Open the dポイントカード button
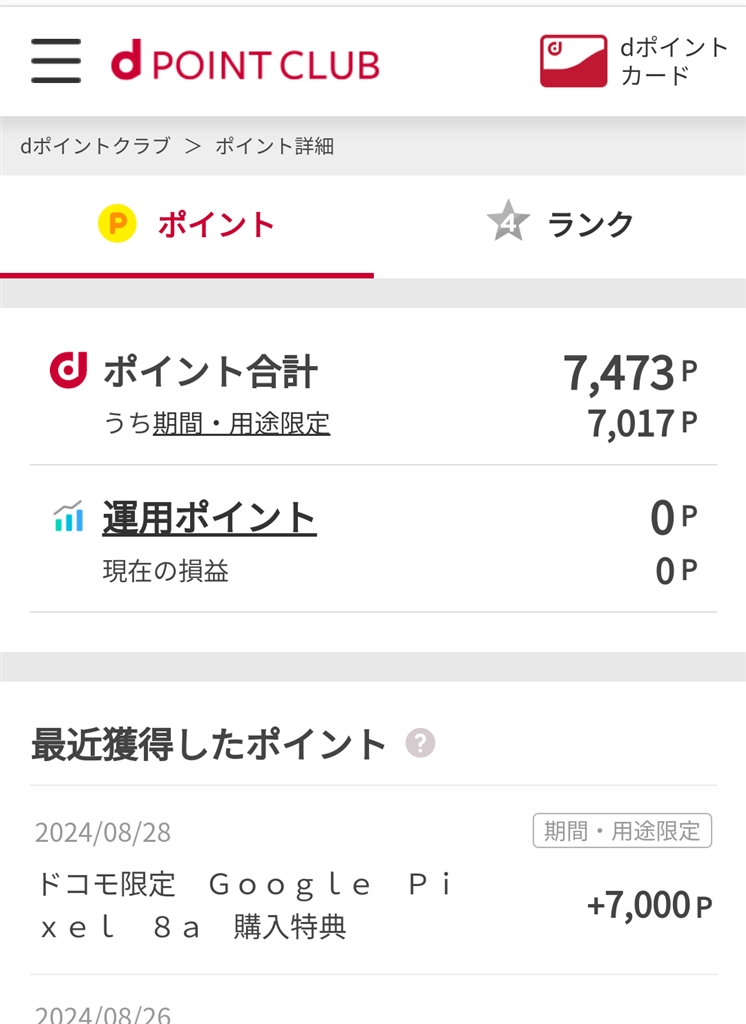The width and height of the screenshot is (746, 1024). [635, 61]
